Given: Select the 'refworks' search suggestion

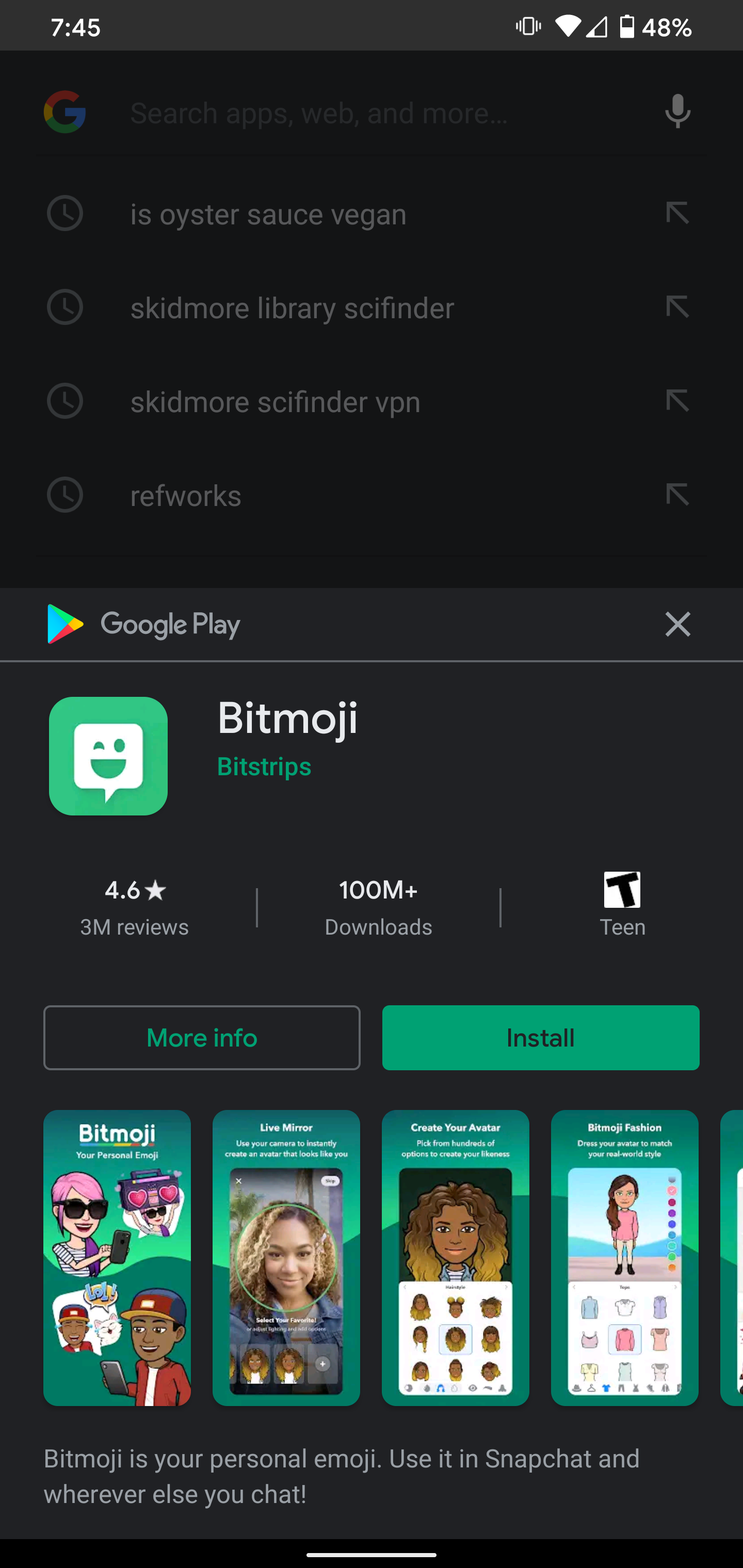Looking at the screenshot, I should [185, 495].
